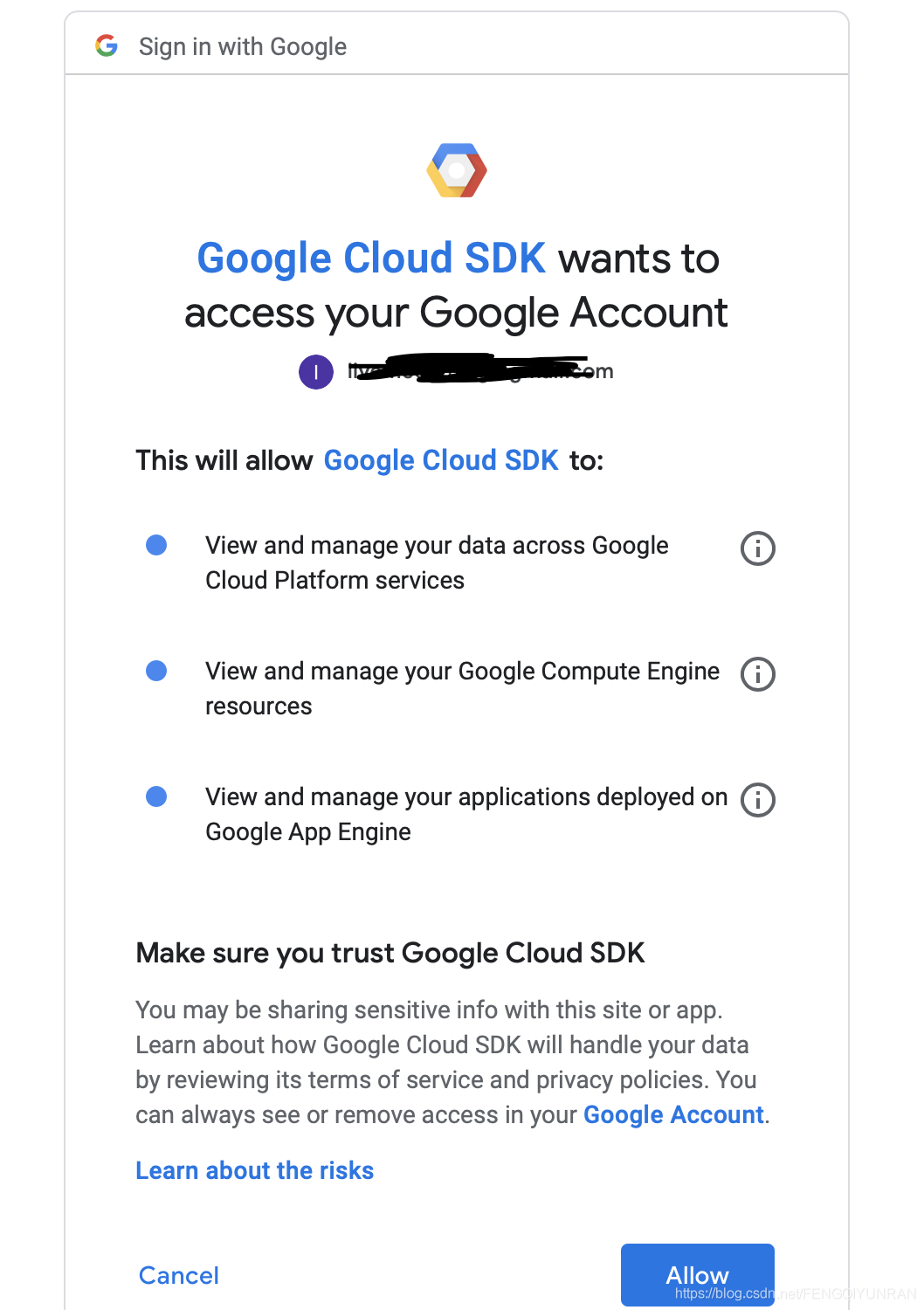Screen dimensions: 924x1310
Task: Open the Google Account link
Action: pos(672,1114)
